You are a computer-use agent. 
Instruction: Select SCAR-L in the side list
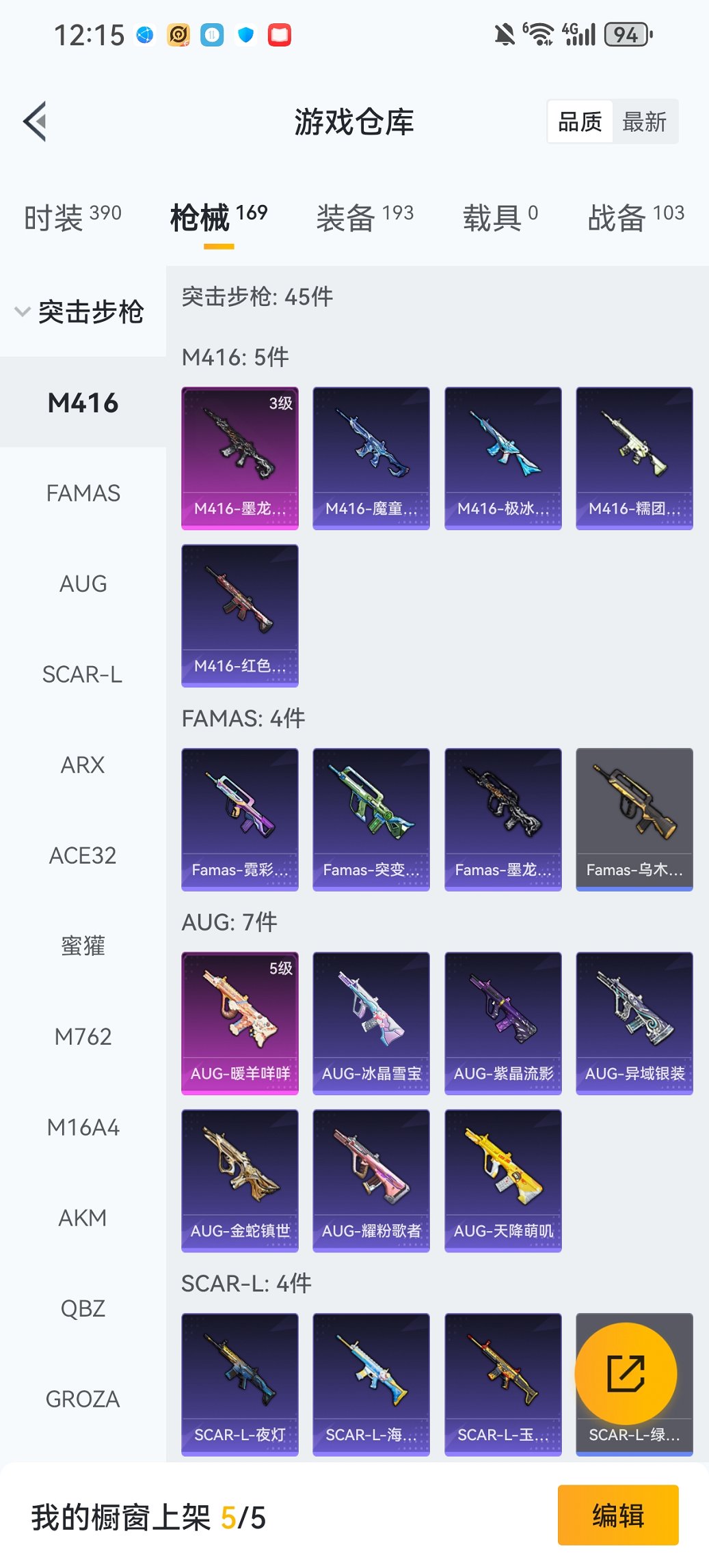click(x=83, y=674)
